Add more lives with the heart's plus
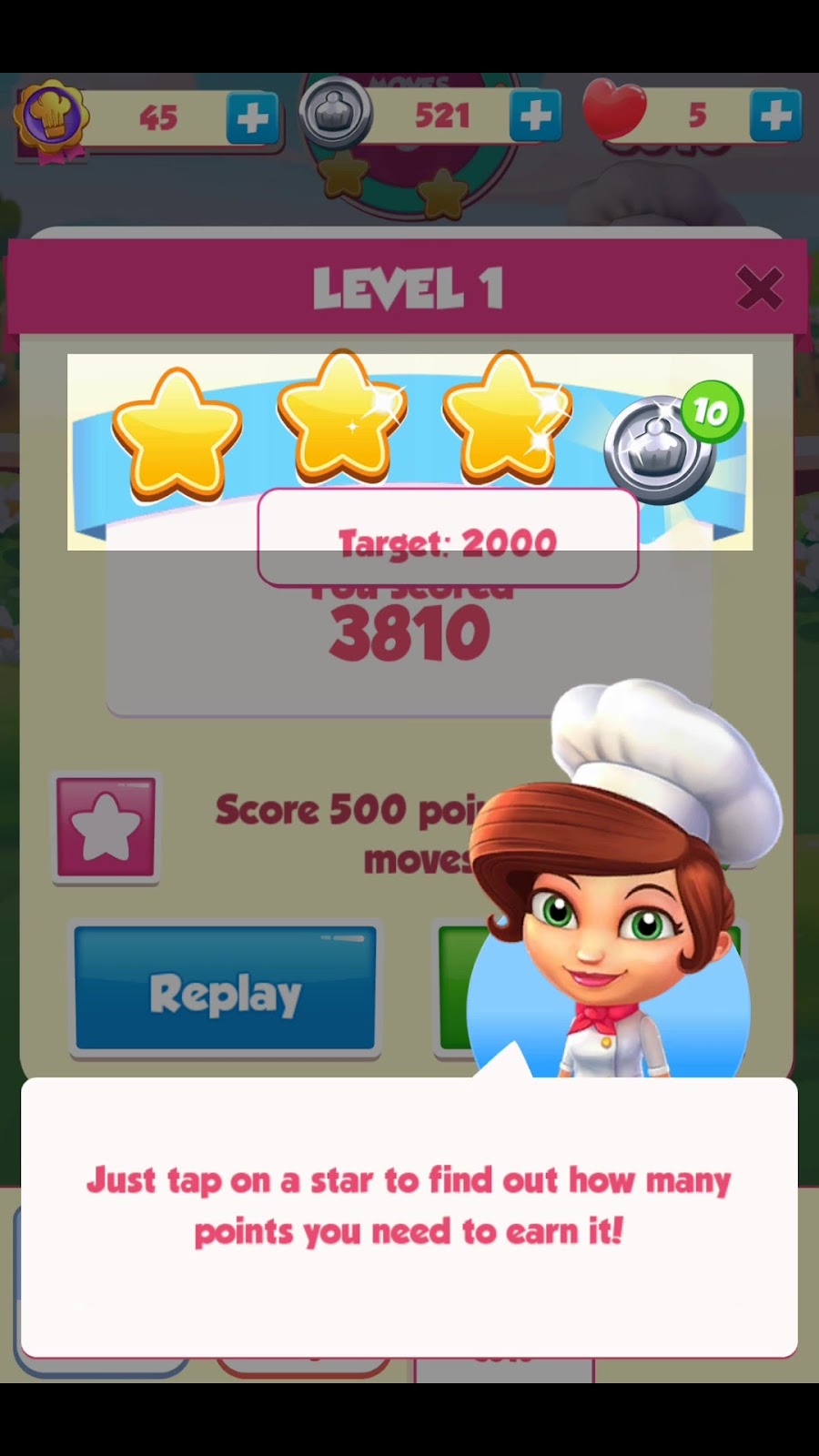The image size is (819, 1456). click(775, 116)
